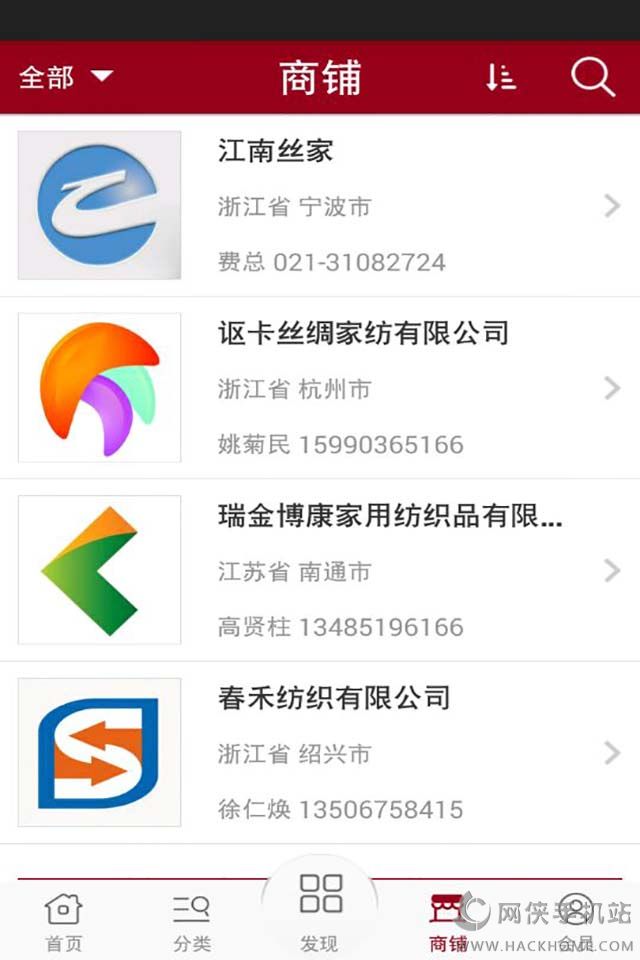640x960 pixels.
Task: Open the 江南丝家 shop
Action: pyautogui.click(x=320, y=206)
